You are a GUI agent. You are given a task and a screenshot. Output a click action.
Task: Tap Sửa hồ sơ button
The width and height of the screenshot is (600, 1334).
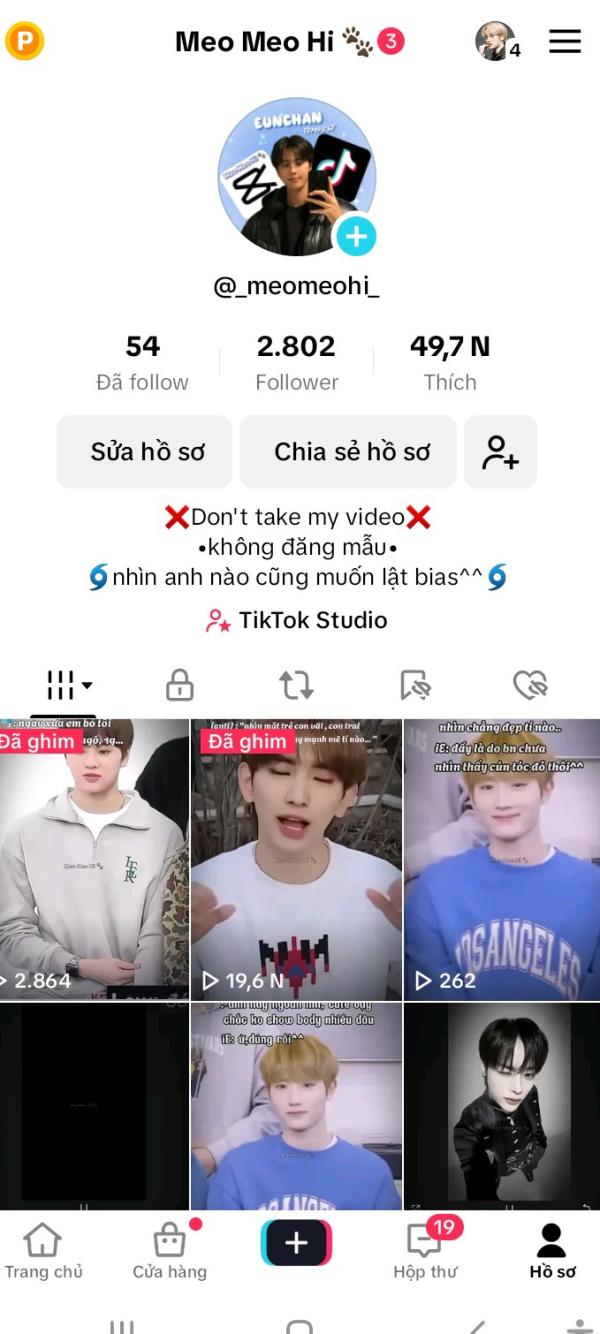coord(145,452)
